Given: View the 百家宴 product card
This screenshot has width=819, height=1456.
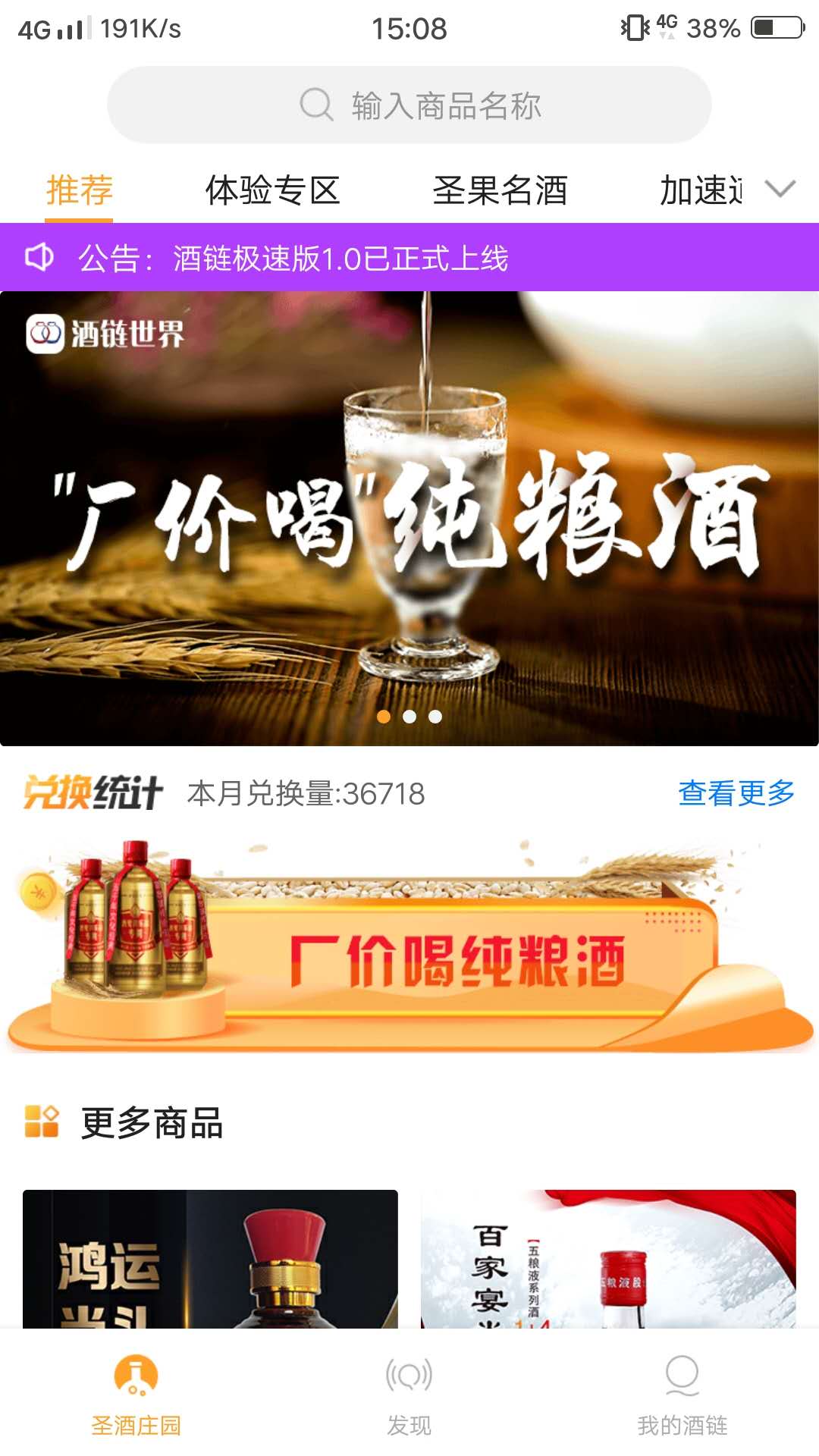Looking at the screenshot, I should [x=608, y=1259].
